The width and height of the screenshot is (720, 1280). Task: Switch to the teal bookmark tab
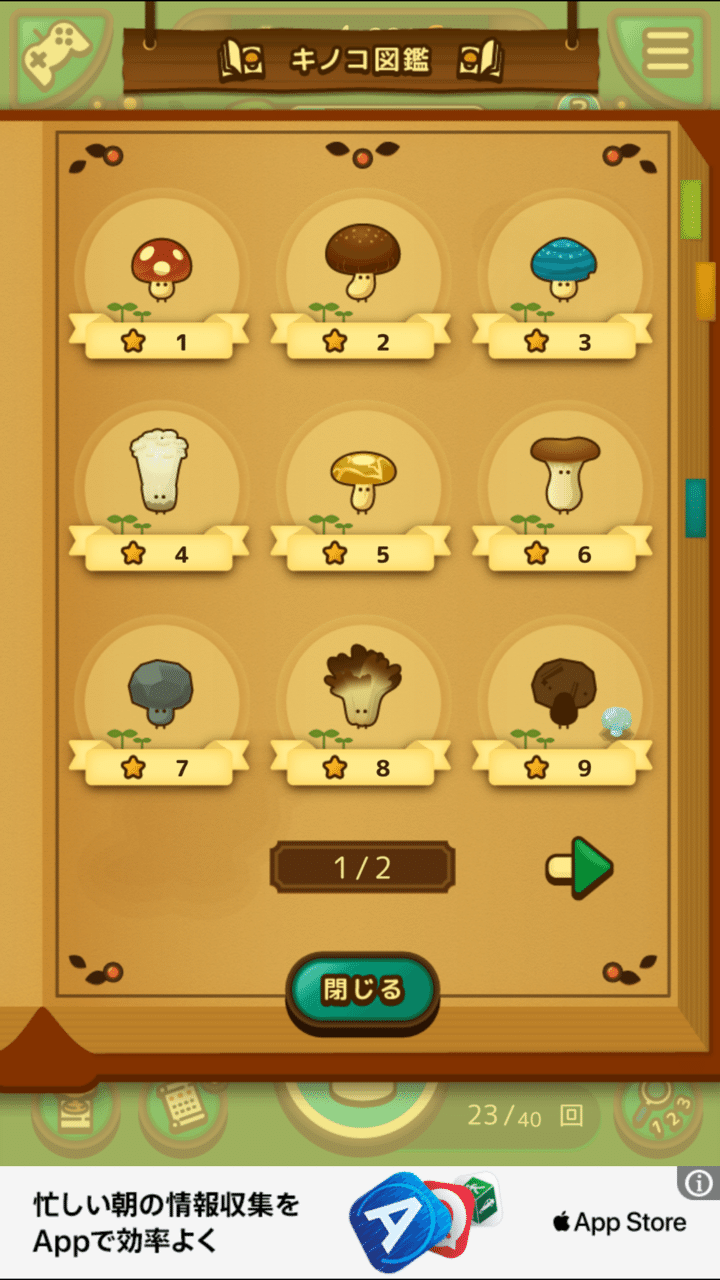695,508
